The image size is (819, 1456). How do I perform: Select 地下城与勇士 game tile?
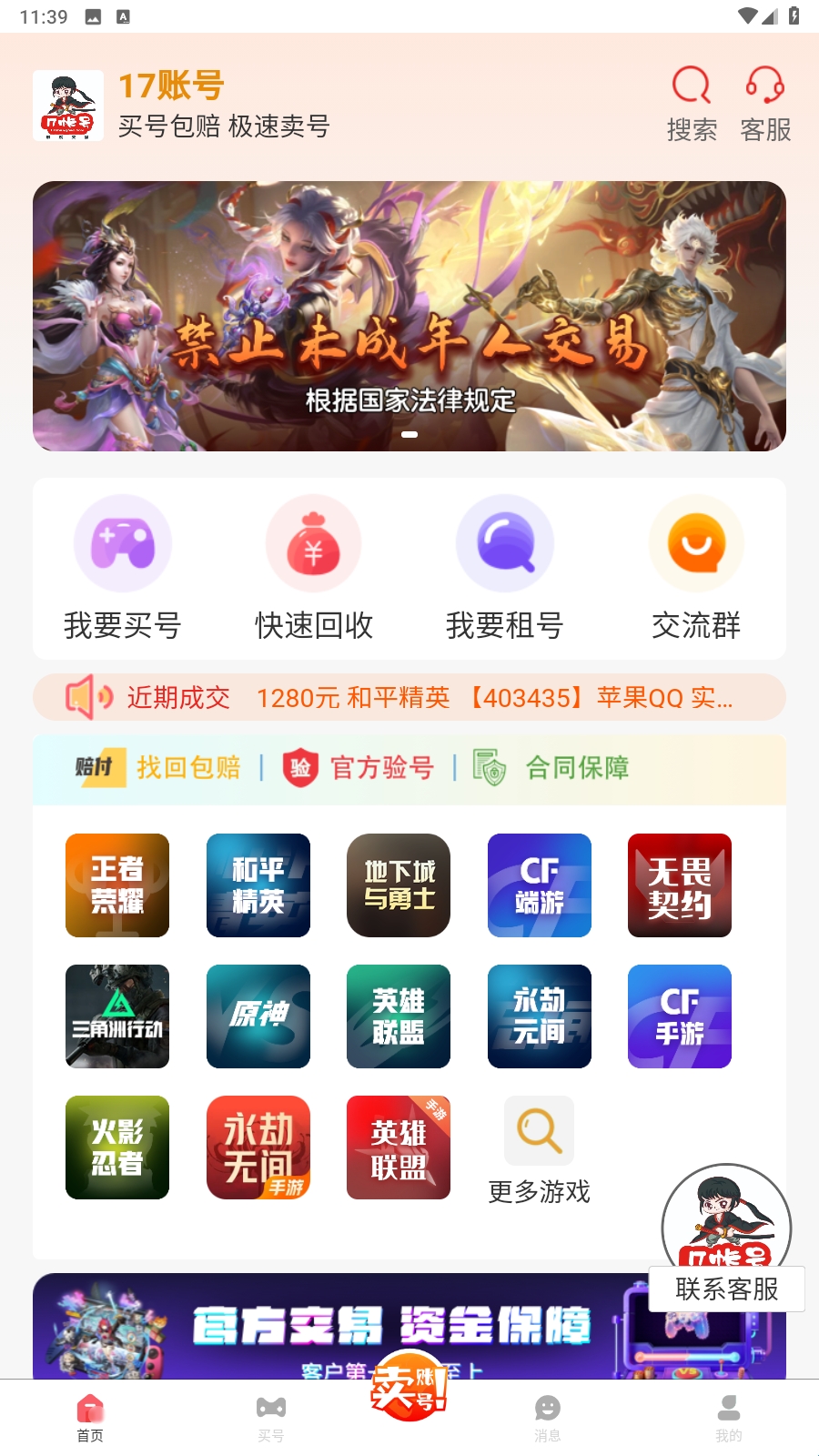pos(399,885)
